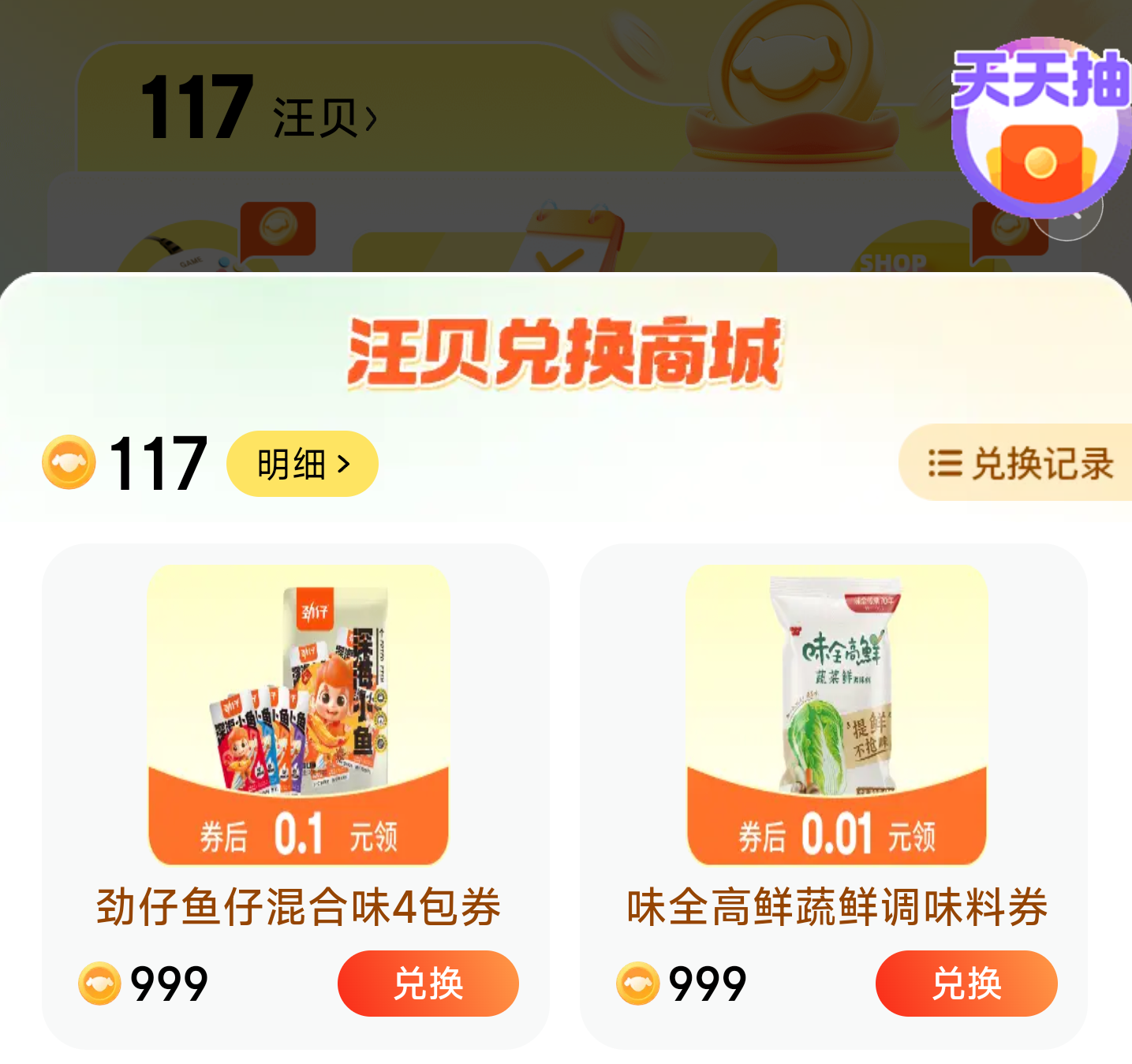The width and height of the screenshot is (1132, 1064).
Task: Open the 明细 points details
Action: (x=302, y=464)
